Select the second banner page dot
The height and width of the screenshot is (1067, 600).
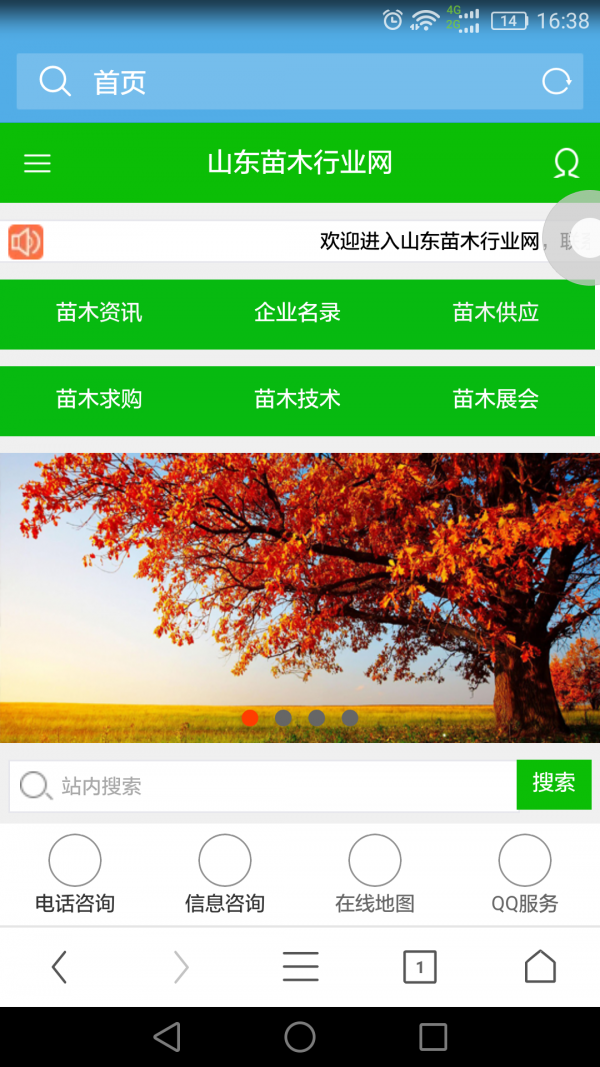tap(283, 718)
